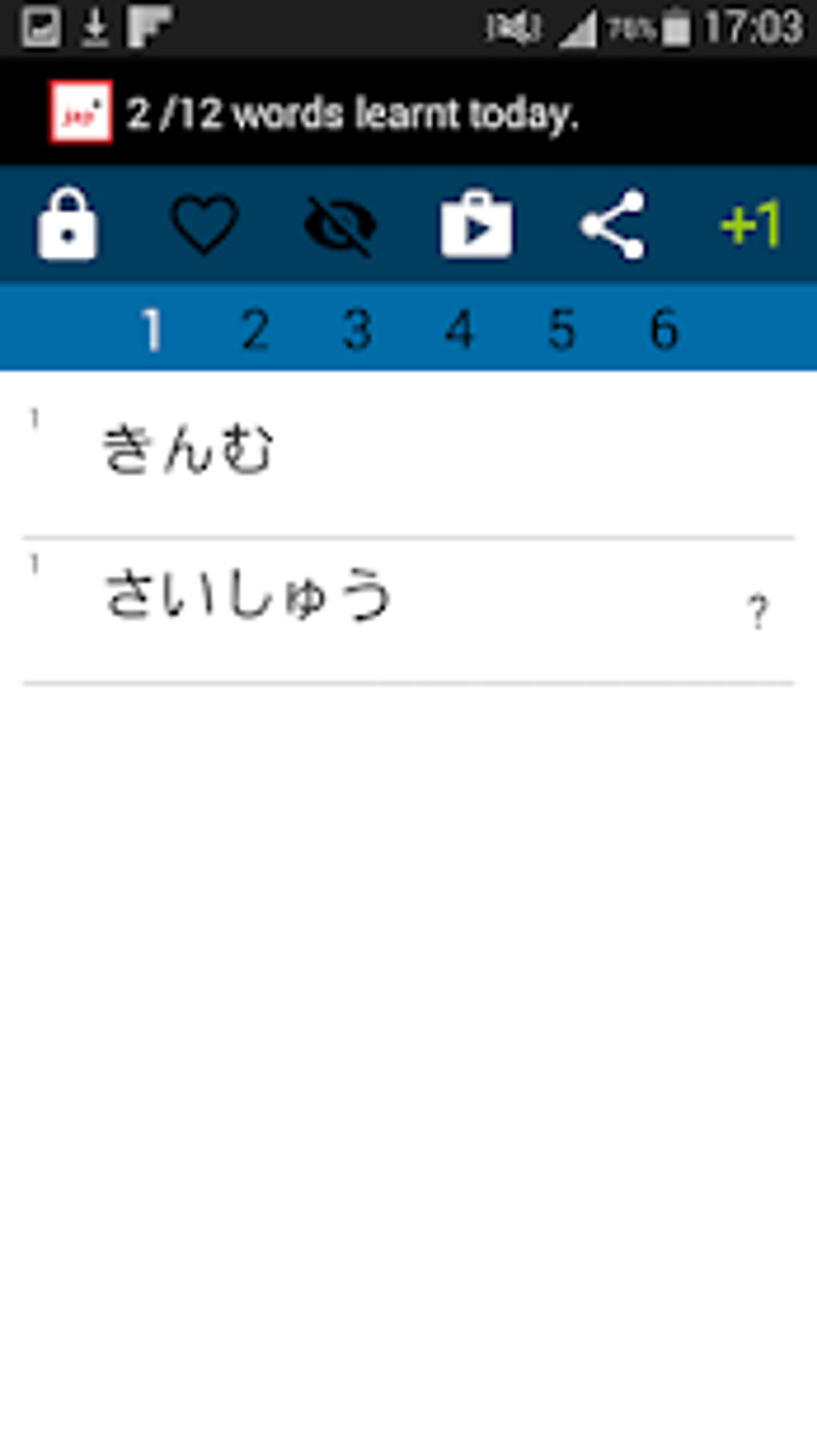
Task: Switch to tab 3
Action: [357, 330]
